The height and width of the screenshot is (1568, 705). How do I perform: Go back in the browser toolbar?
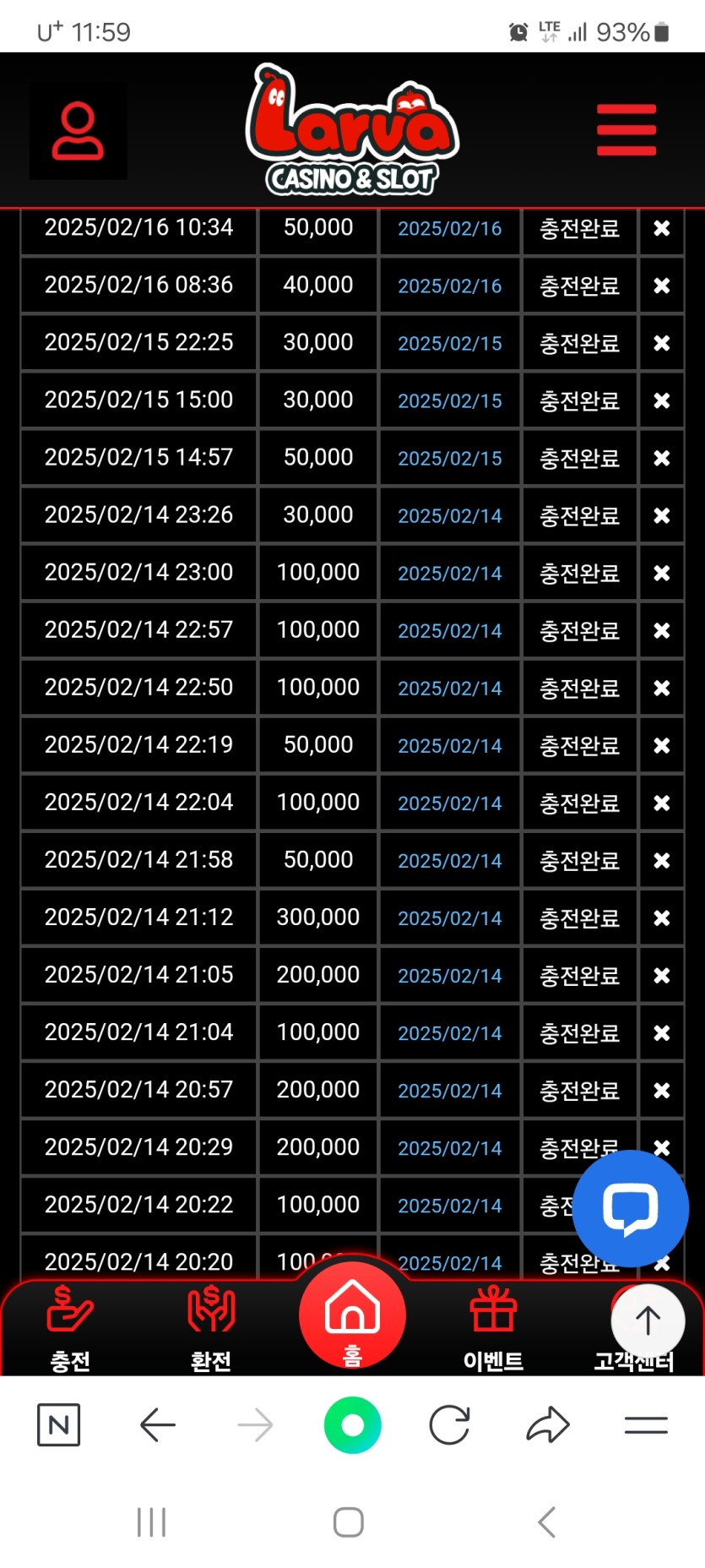click(x=158, y=1425)
